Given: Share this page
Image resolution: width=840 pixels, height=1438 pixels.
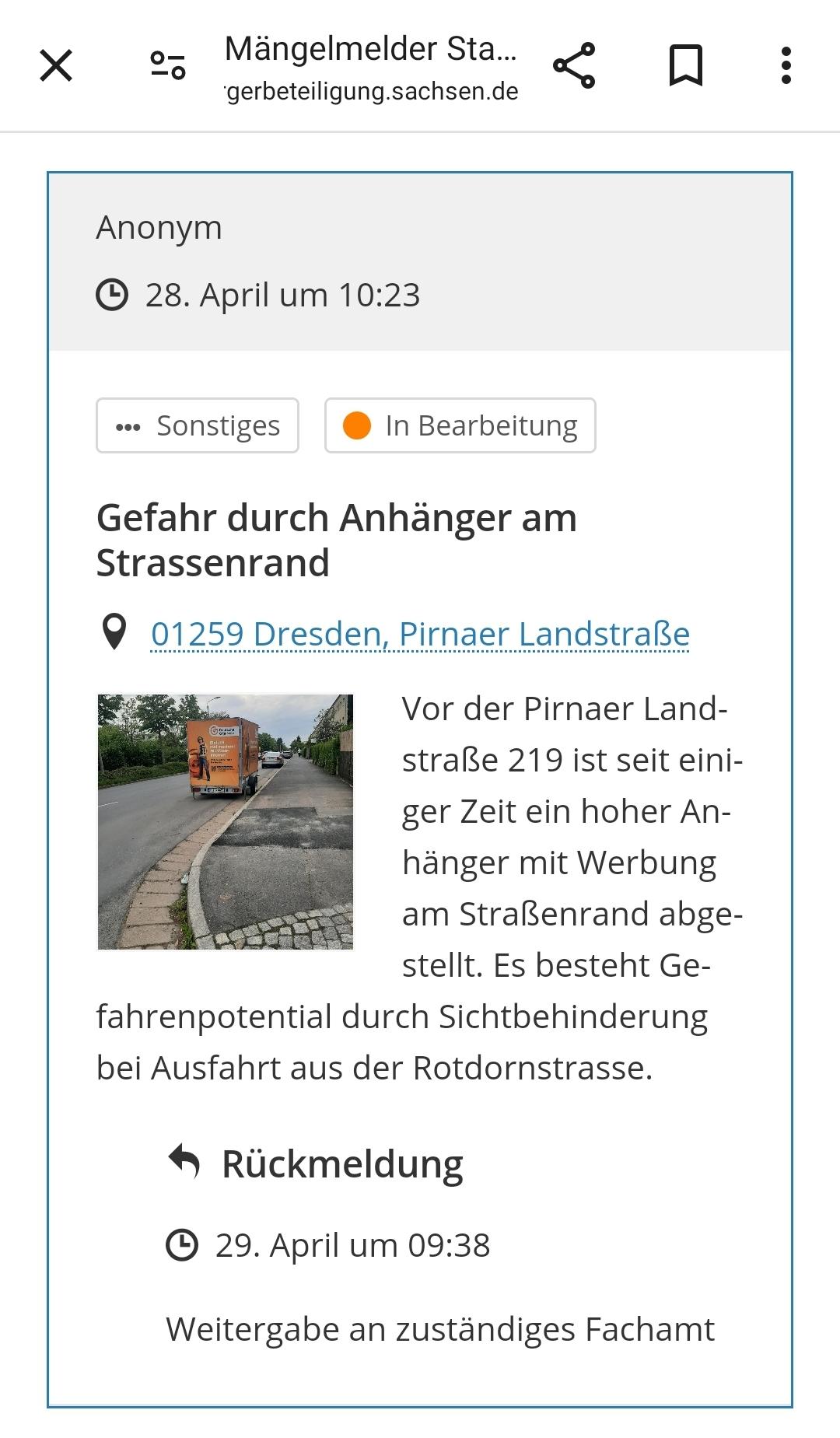Looking at the screenshot, I should [x=574, y=65].
